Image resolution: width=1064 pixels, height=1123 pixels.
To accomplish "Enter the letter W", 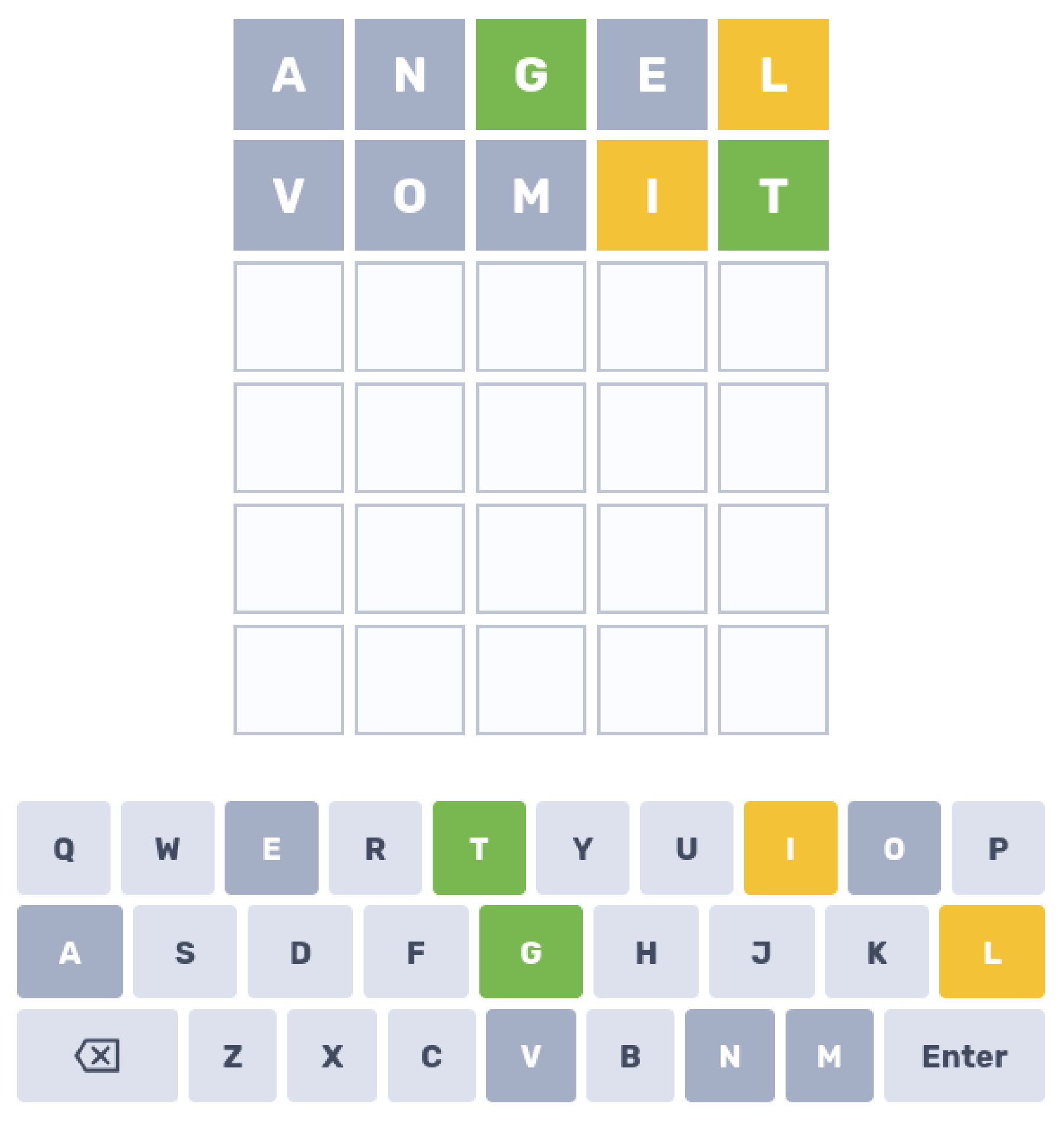I will point(167,848).
